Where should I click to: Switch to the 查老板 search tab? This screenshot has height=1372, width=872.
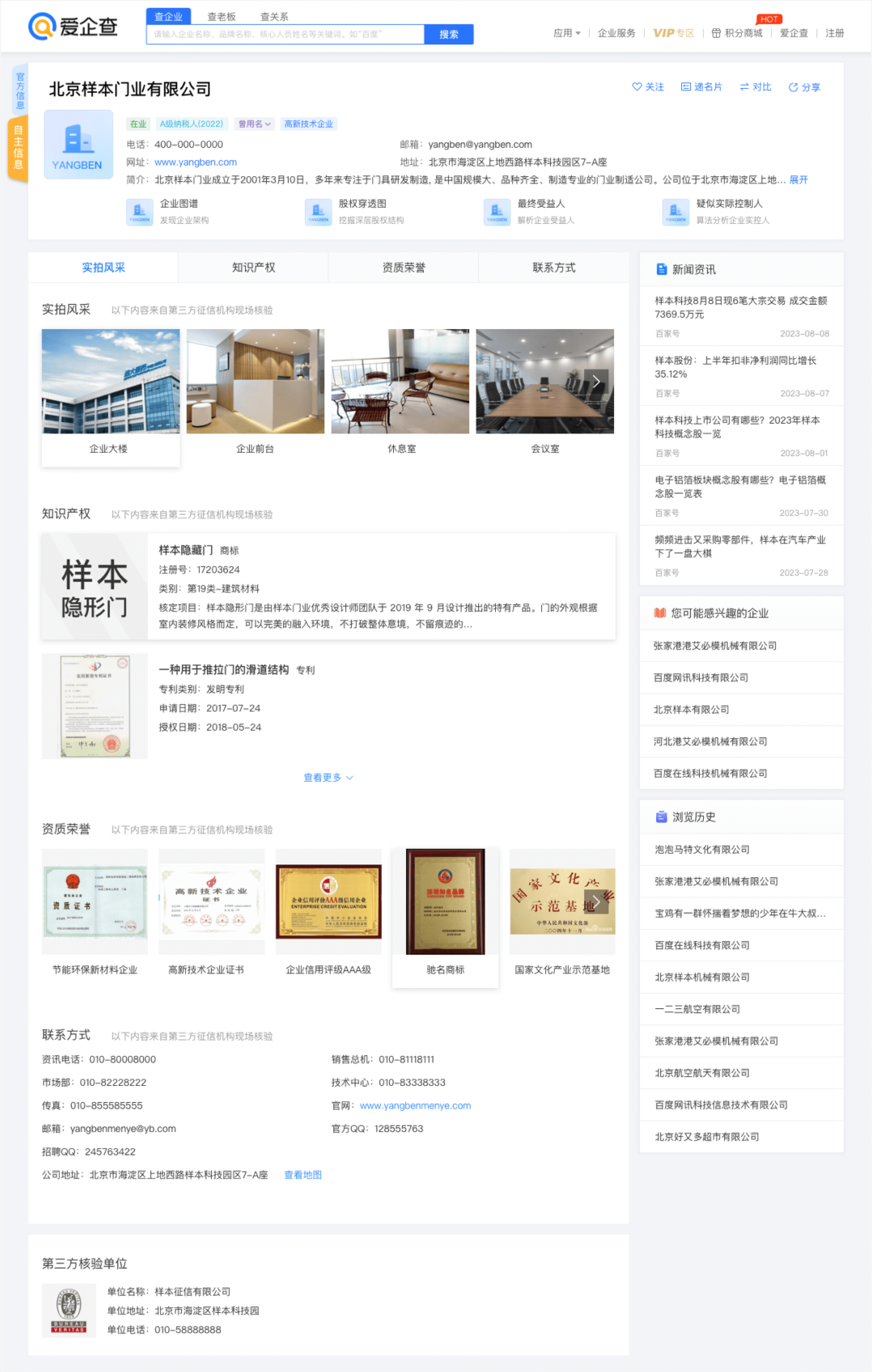click(221, 17)
